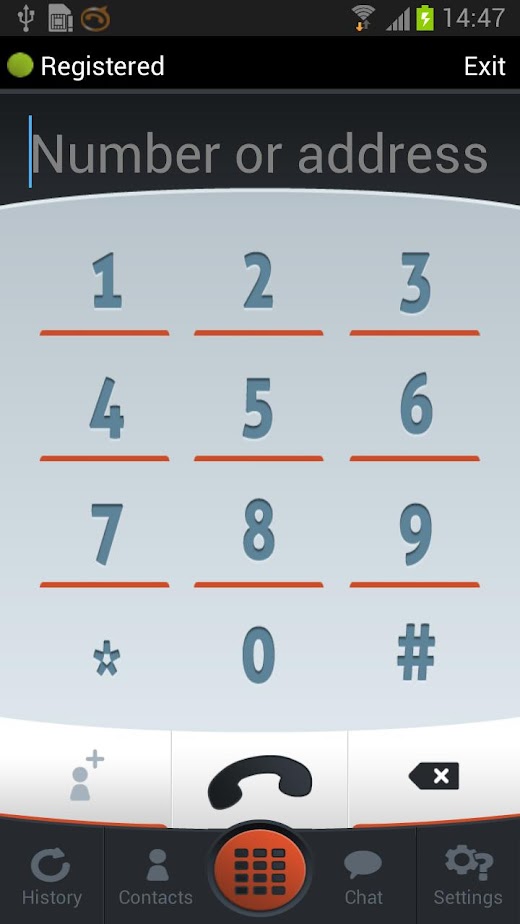This screenshot has height=924, width=520.
Task: Tap keypad number 9
Action: 414,534
